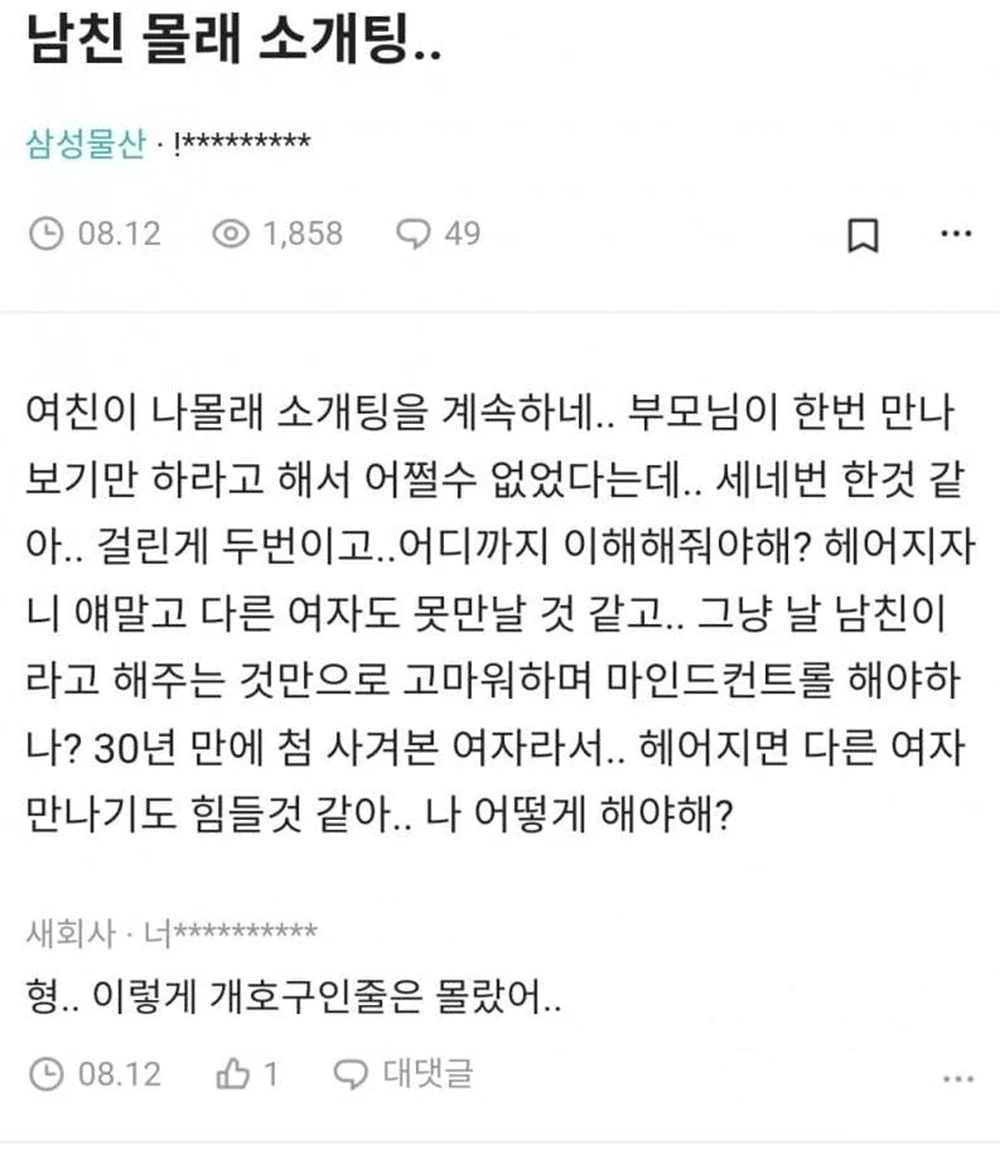This screenshot has width=1000, height=1151.
Task: View the 49 comments
Action: (438, 234)
